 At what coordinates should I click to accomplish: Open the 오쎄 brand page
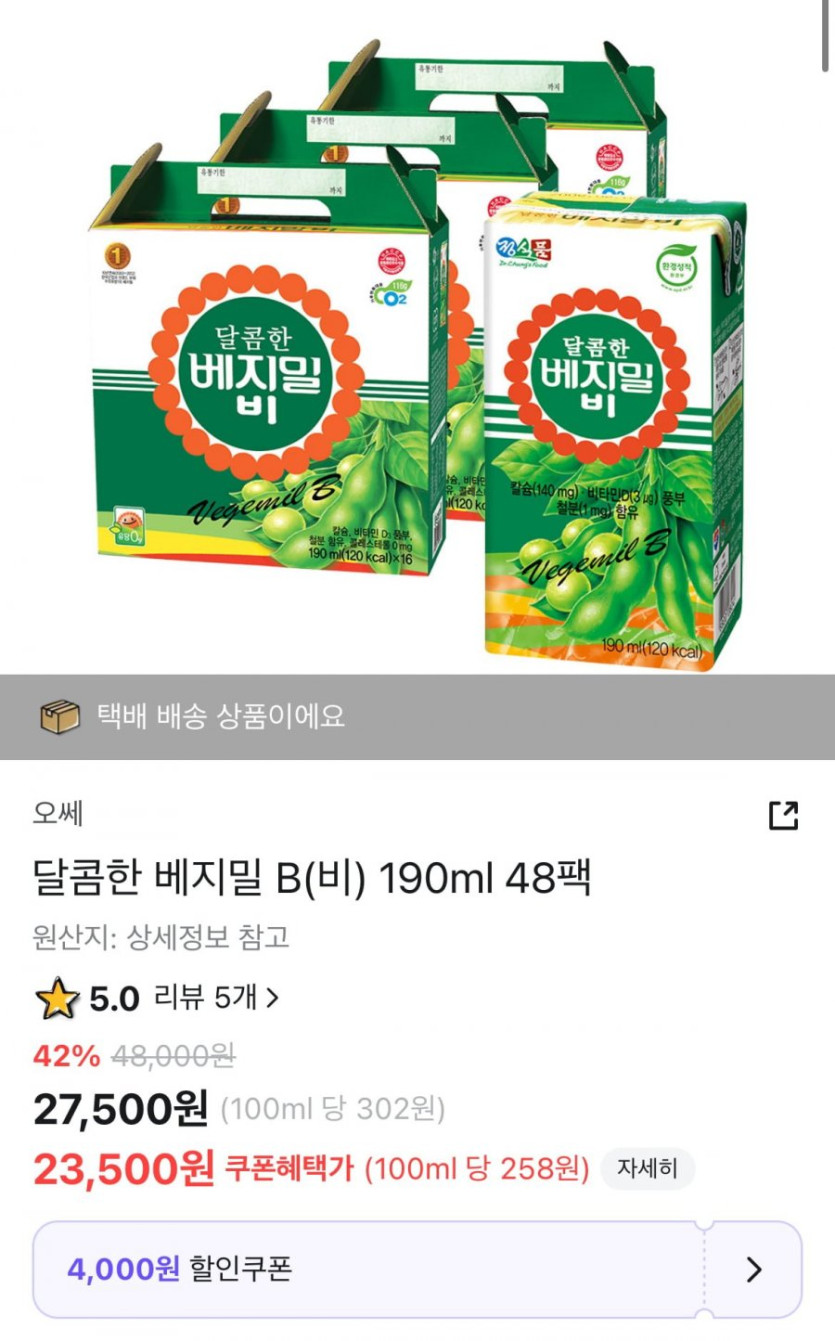coord(58,814)
